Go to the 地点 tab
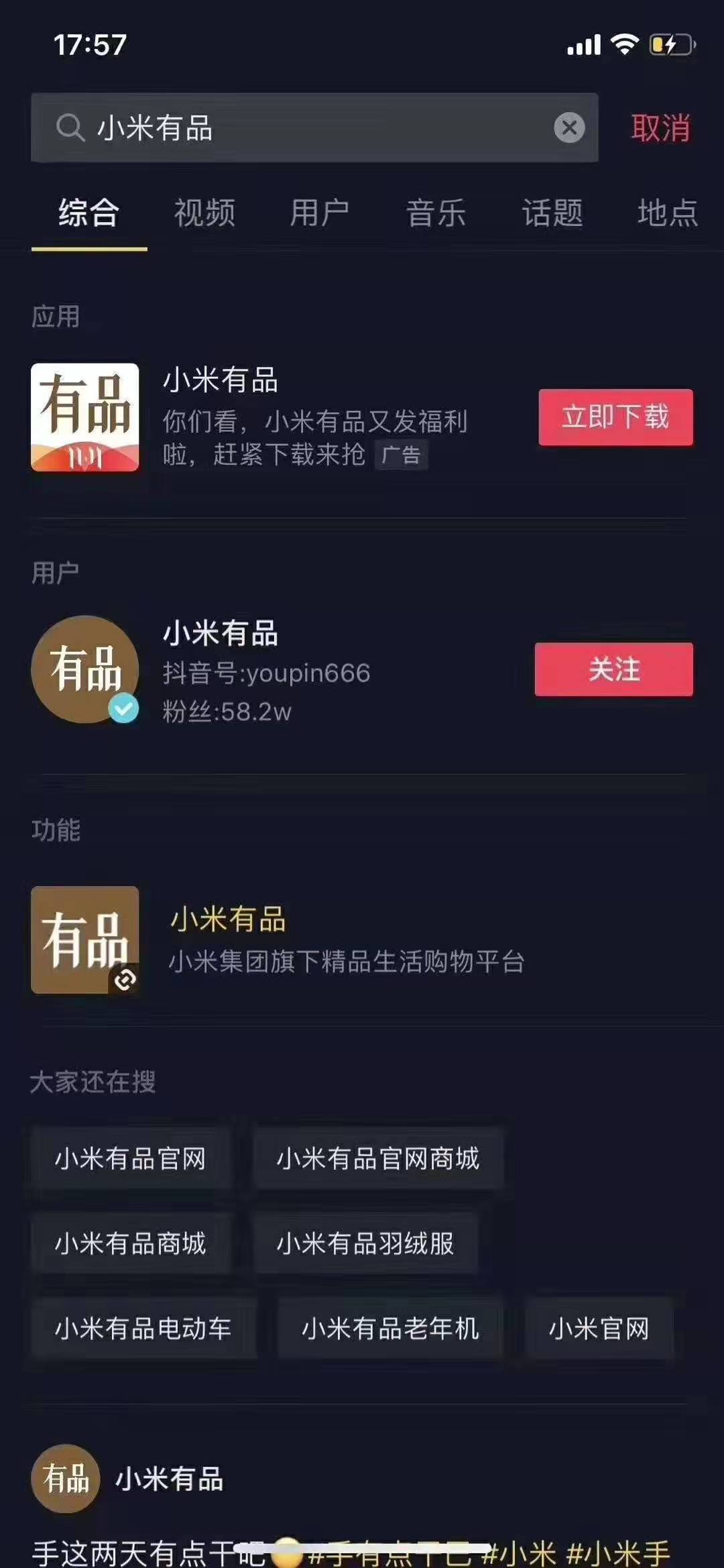This screenshot has height=1568, width=724. point(667,213)
